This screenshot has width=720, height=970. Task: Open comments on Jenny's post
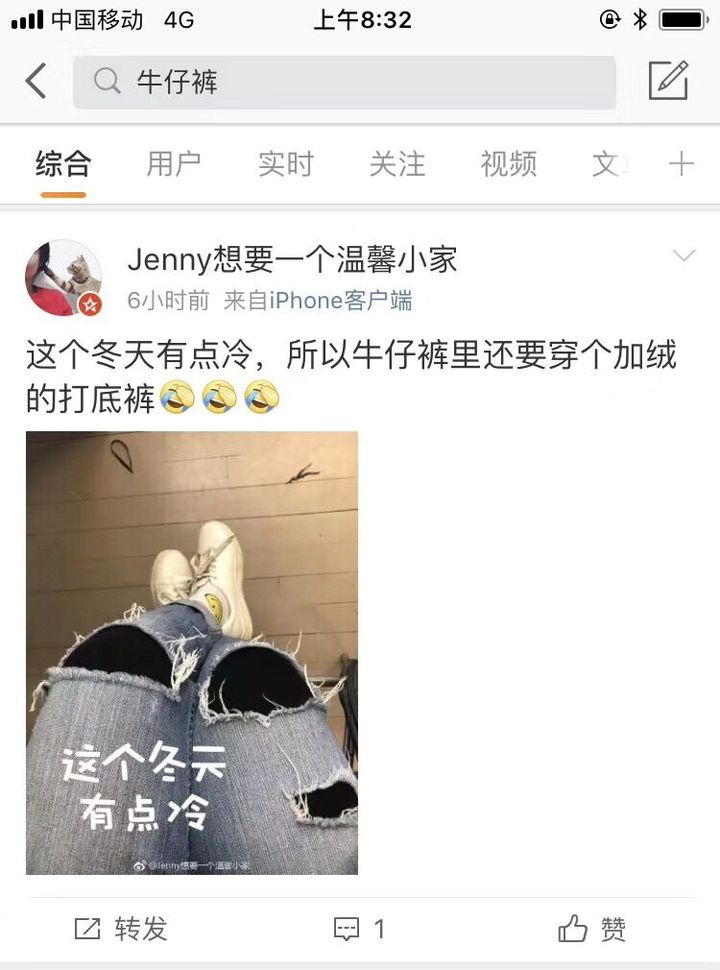pyautogui.click(x=359, y=929)
